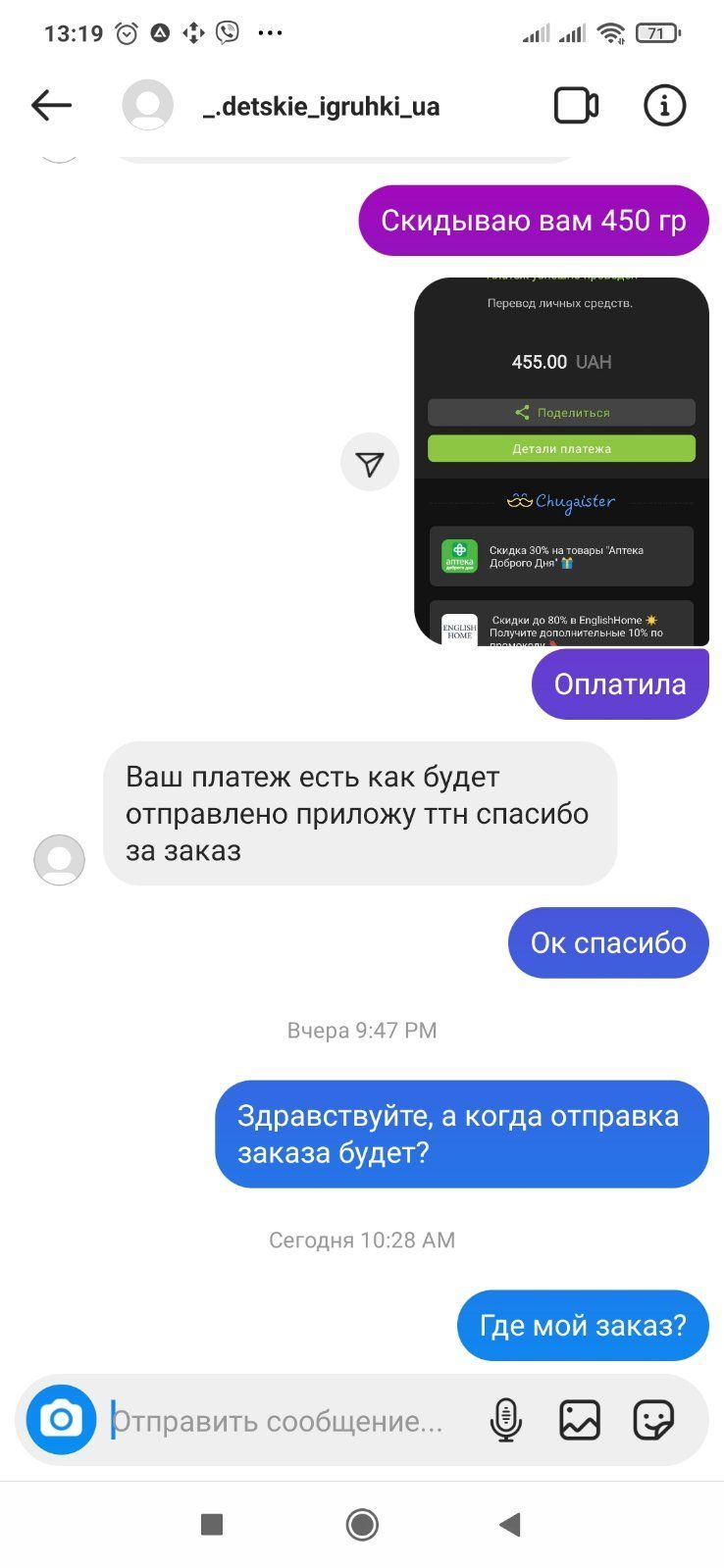The width and height of the screenshot is (724, 1568).
Task: Open the sticker picker
Action: click(653, 1419)
